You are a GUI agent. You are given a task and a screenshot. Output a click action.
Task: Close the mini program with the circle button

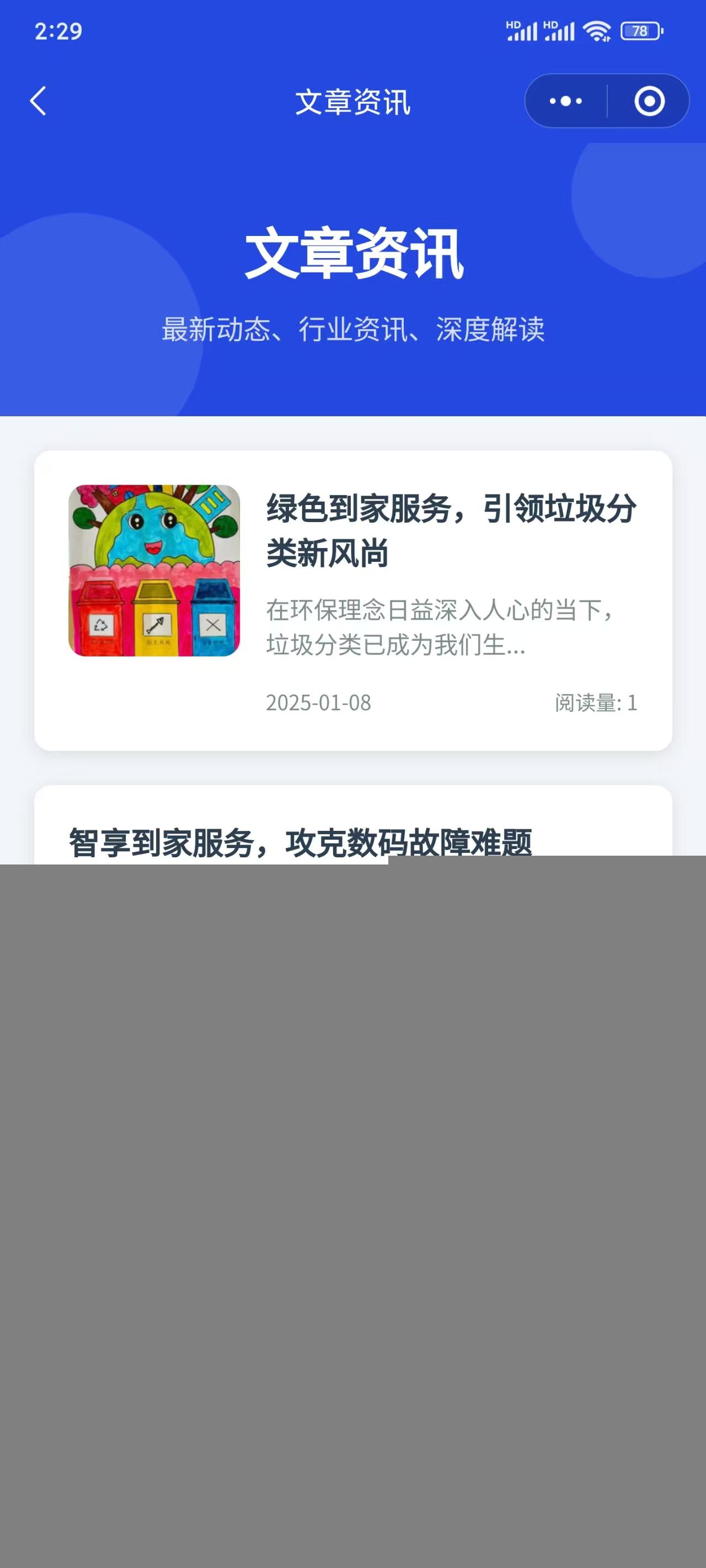coord(649,101)
